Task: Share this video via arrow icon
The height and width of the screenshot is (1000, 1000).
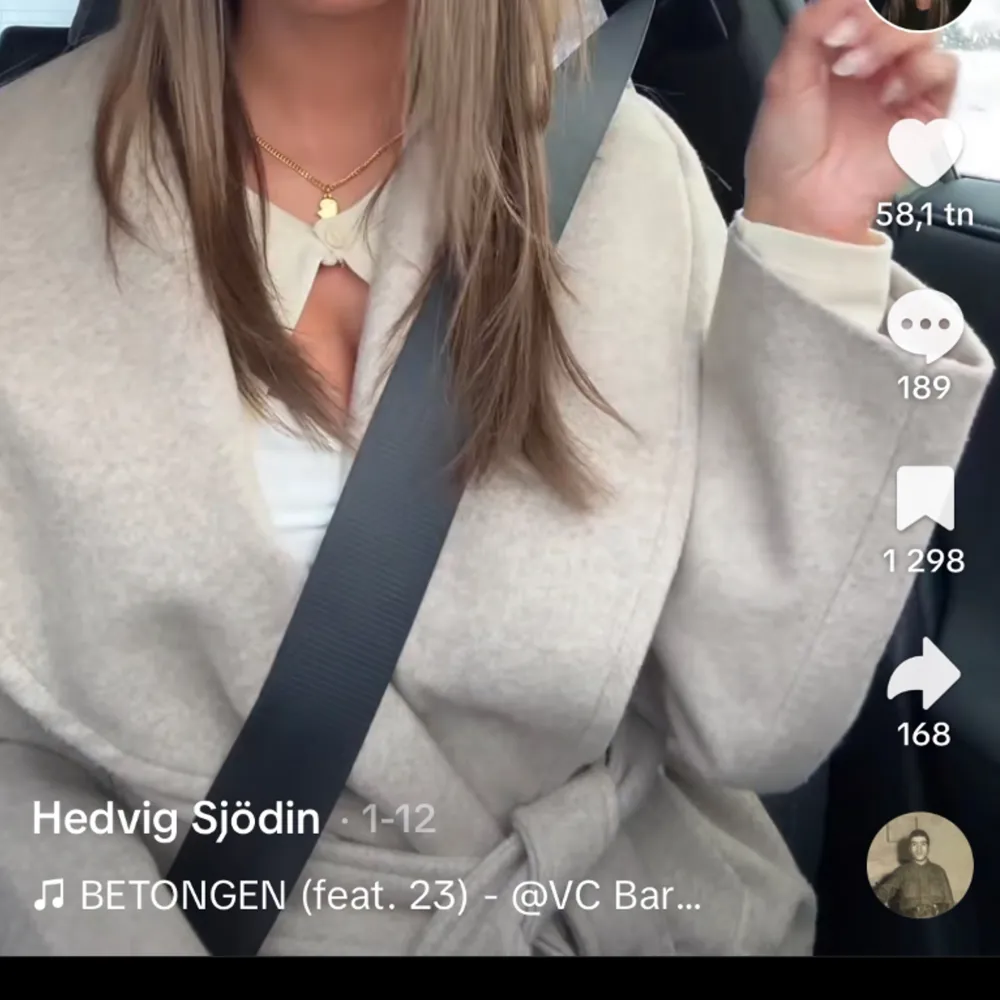Action: coord(923,675)
